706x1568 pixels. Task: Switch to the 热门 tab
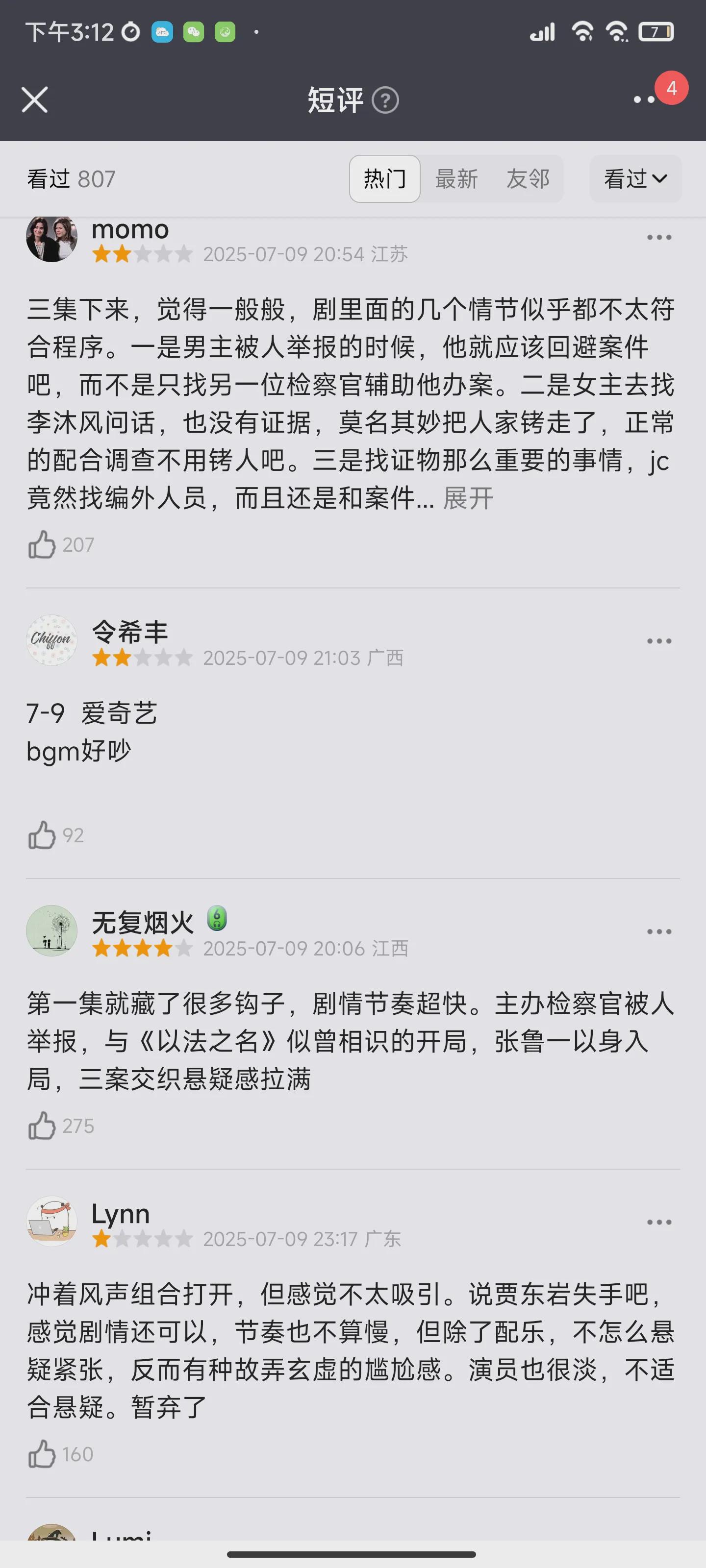coord(384,179)
